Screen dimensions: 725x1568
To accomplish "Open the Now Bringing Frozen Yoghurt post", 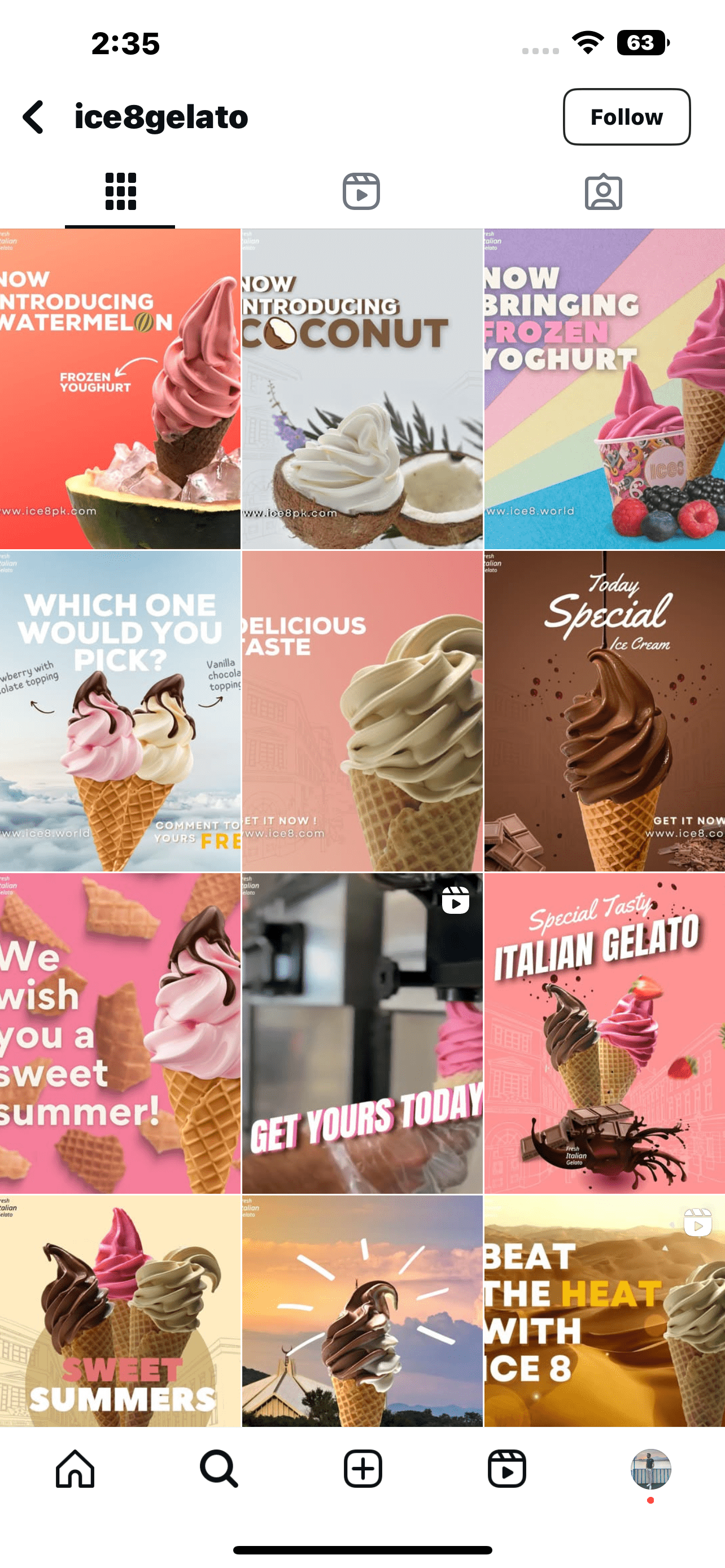I will (605, 389).
